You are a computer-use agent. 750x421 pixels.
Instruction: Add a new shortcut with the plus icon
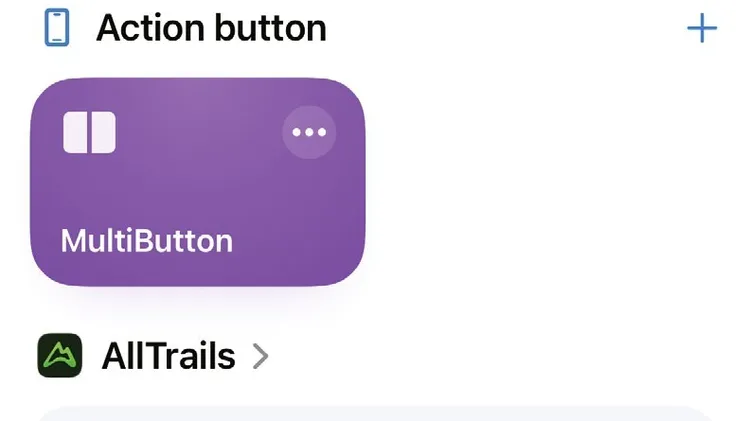click(702, 29)
